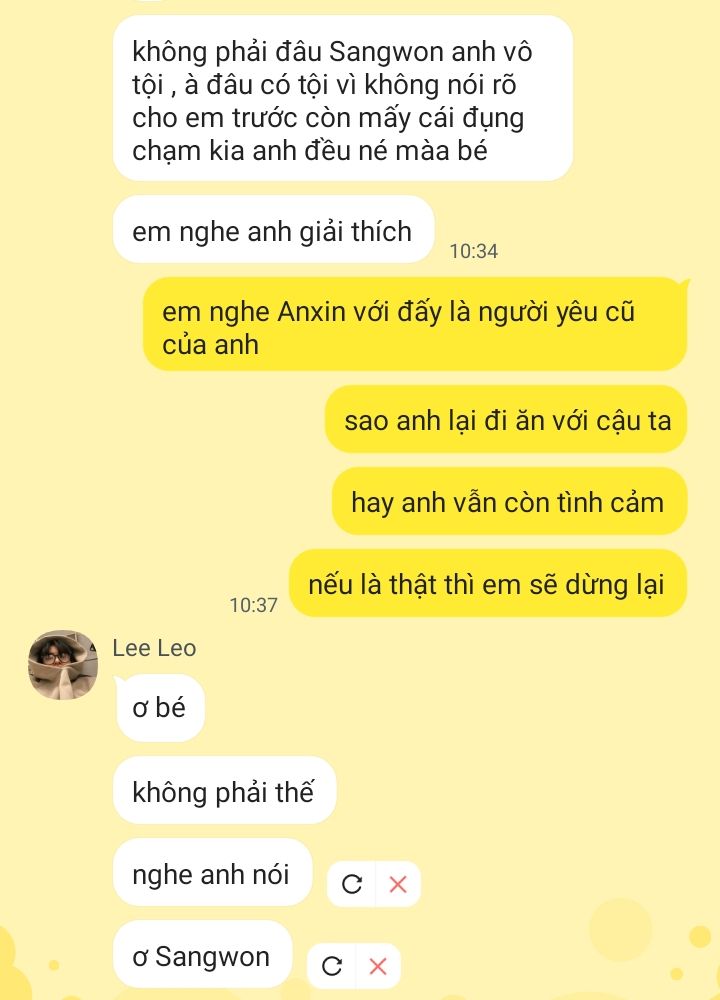Retry sending the "nghe anh nói" message
Viewport: 720px width, 1000px height.
[351, 884]
